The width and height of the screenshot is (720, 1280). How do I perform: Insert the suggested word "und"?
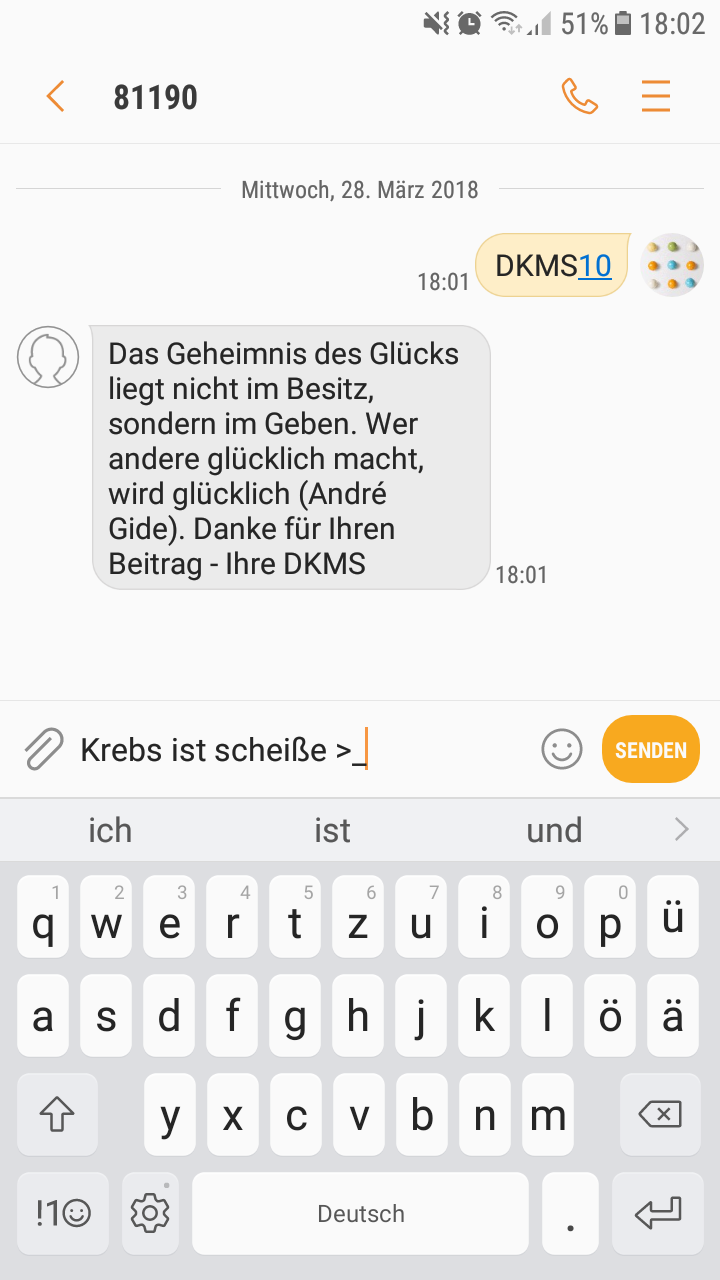tap(554, 830)
